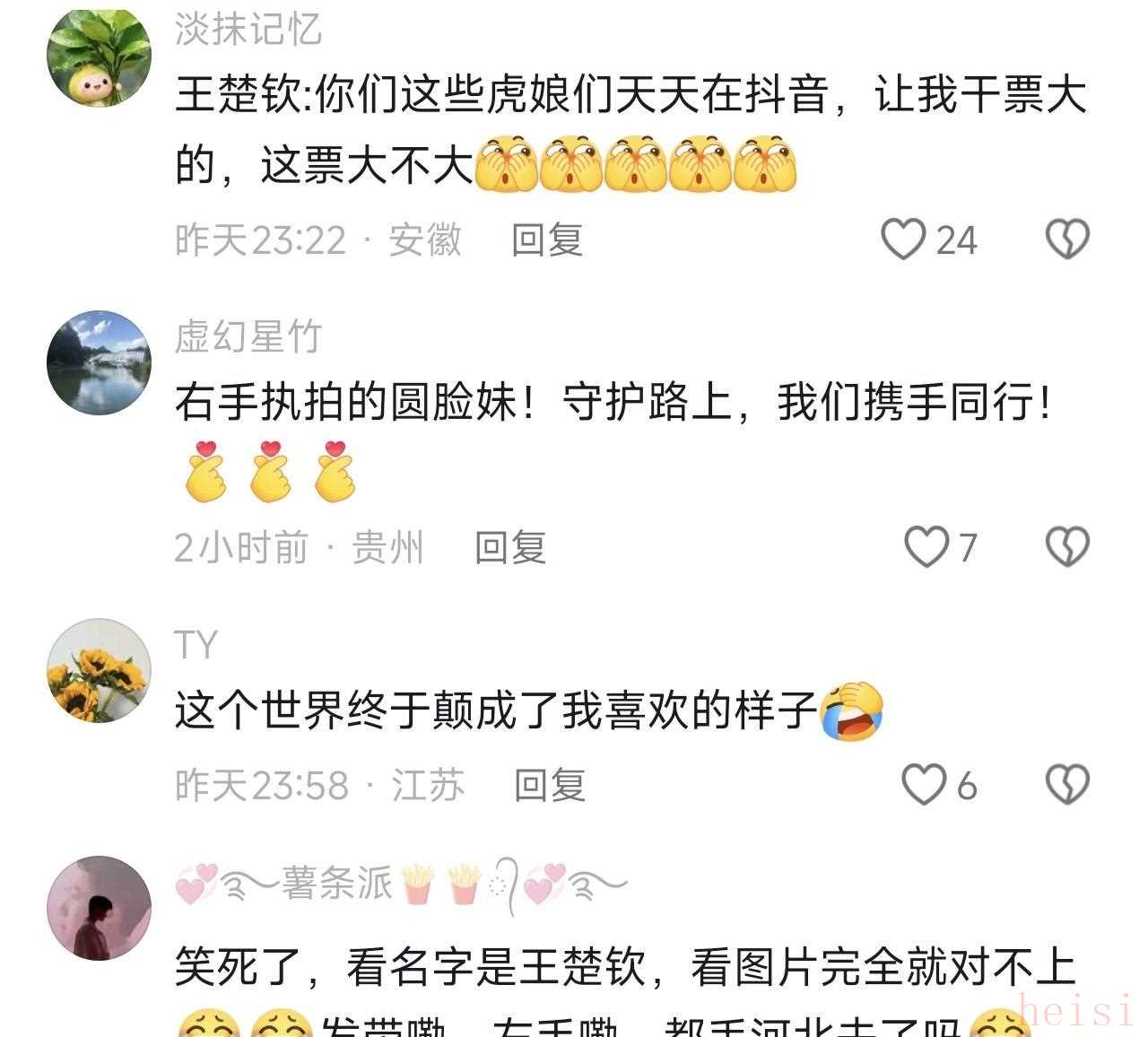The width and height of the screenshot is (1148, 1037).
Task: Like TY's comment
Action: 923,786
